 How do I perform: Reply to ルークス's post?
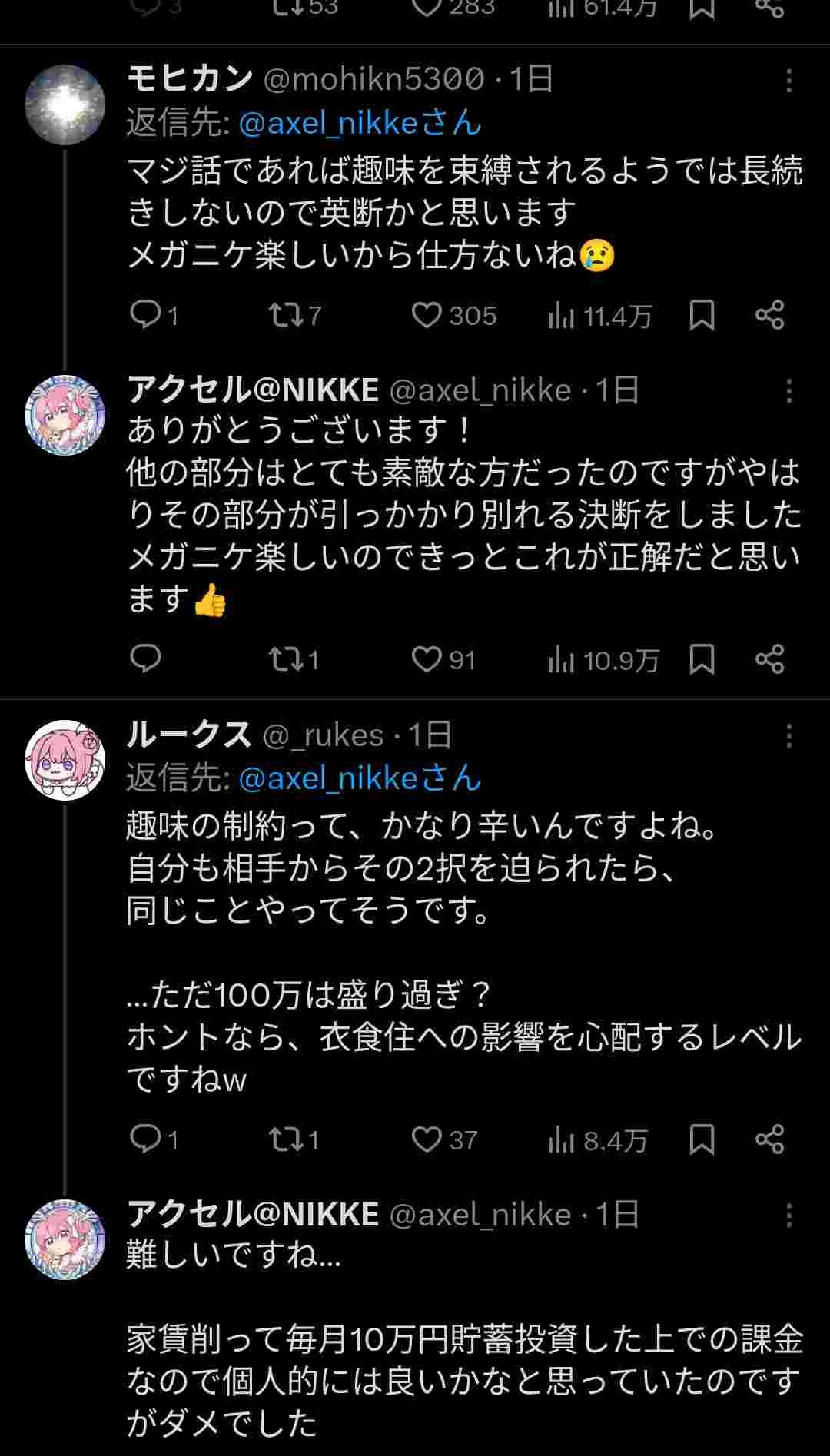point(144,1139)
